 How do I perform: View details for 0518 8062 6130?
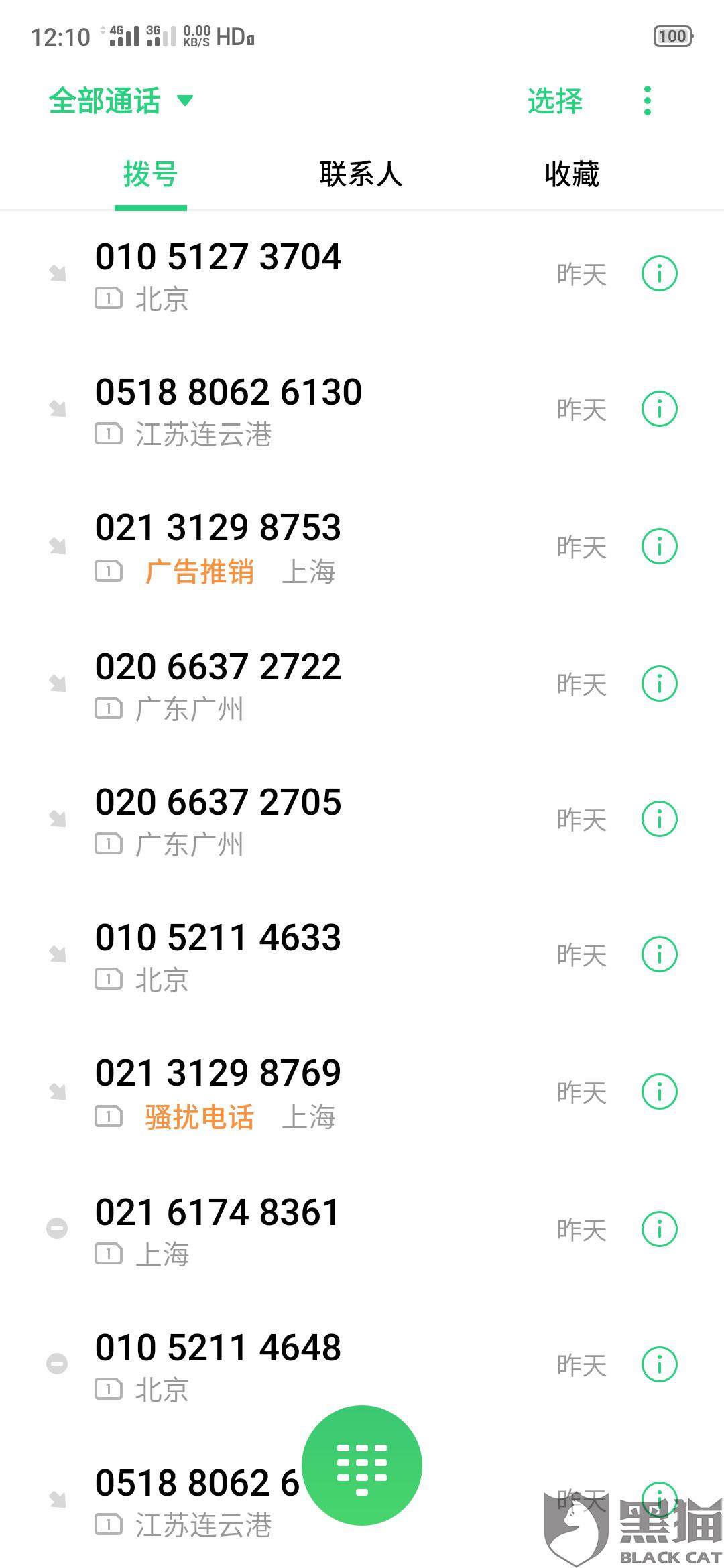click(x=660, y=409)
